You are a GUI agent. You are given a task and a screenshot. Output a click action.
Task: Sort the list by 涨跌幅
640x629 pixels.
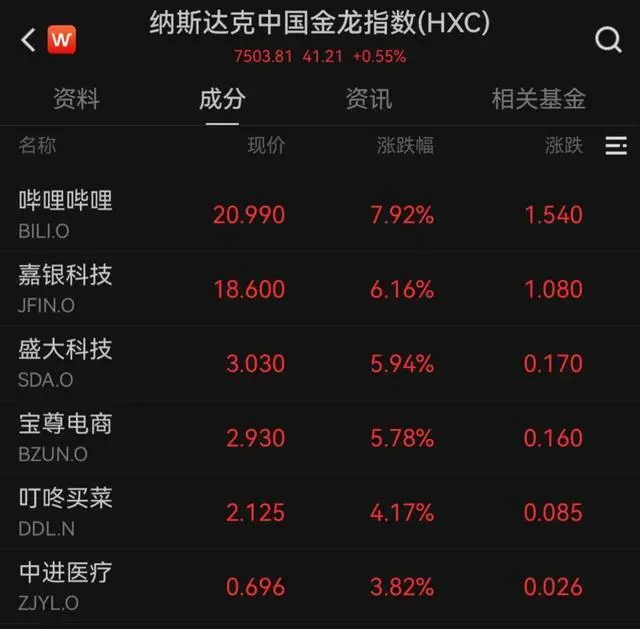tap(405, 146)
